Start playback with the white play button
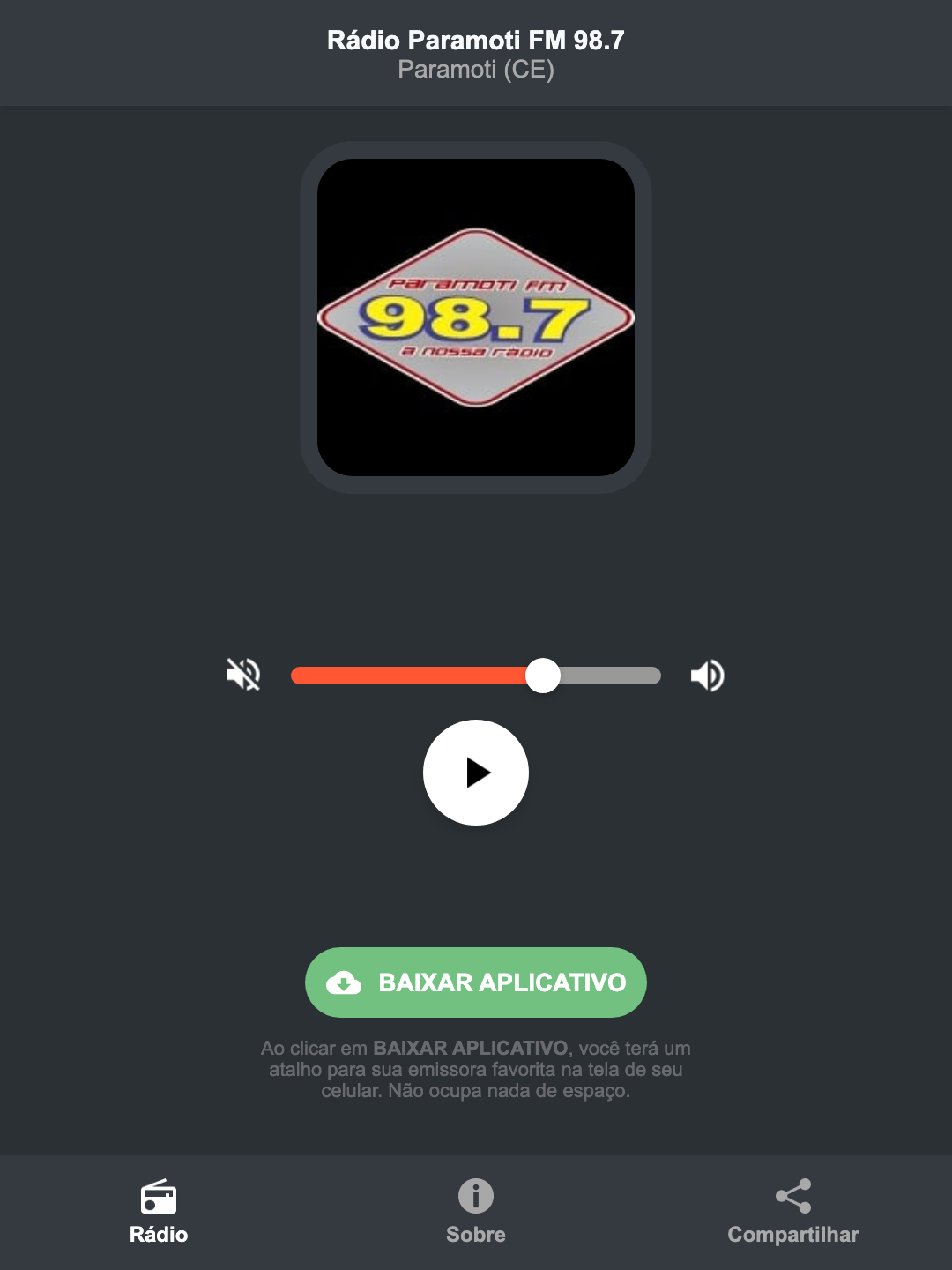This screenshot has width=952, height=1270. coord(475,773)
